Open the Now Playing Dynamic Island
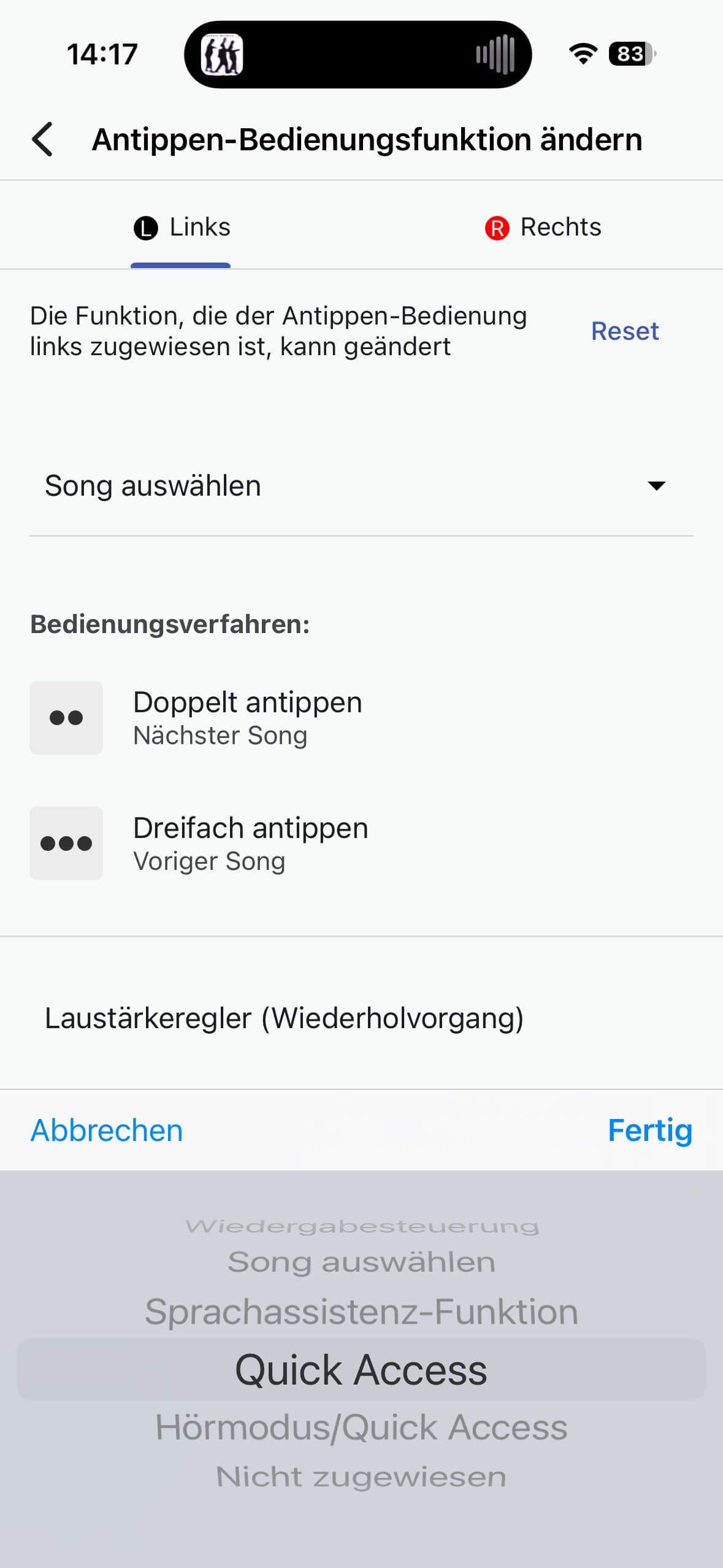 tap(358, 55)
